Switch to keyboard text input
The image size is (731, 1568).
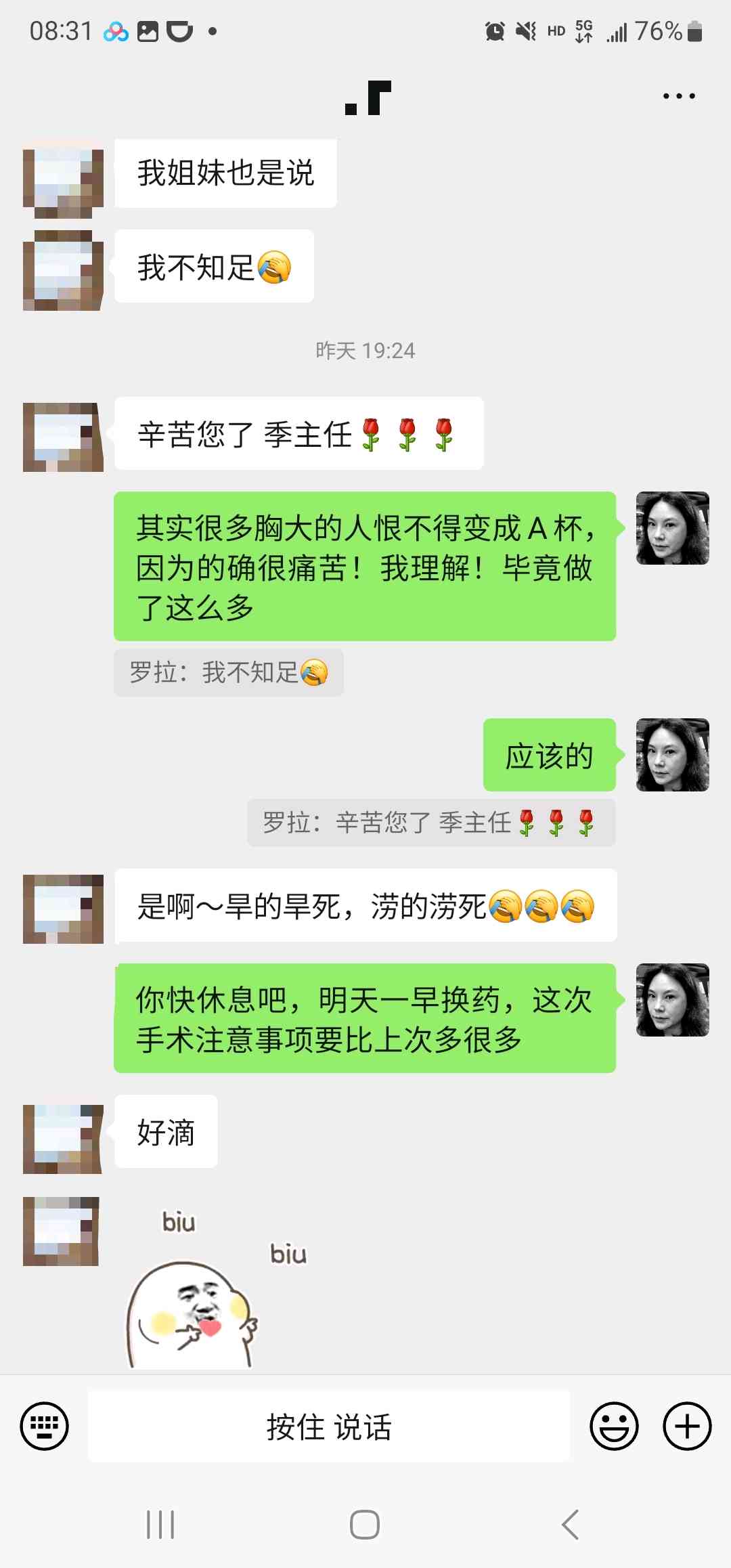(45, 1425)
